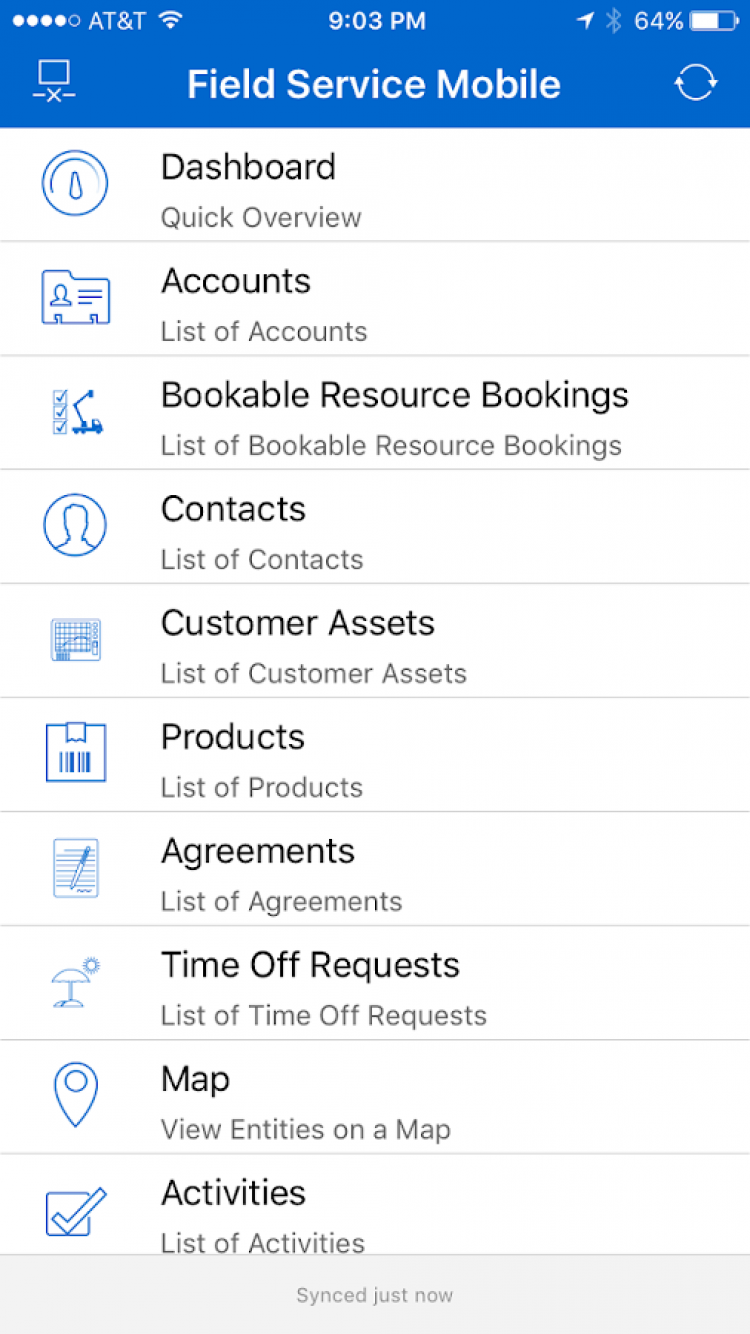Open the Dashboard quick overview

click(x=375, y=185)
